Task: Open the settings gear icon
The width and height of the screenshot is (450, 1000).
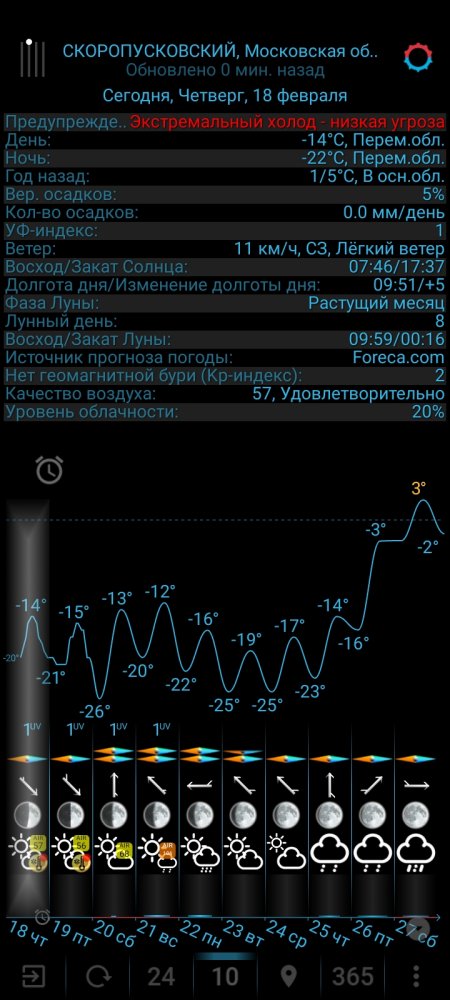Action: pyautogui.click(x=418, y=58)
